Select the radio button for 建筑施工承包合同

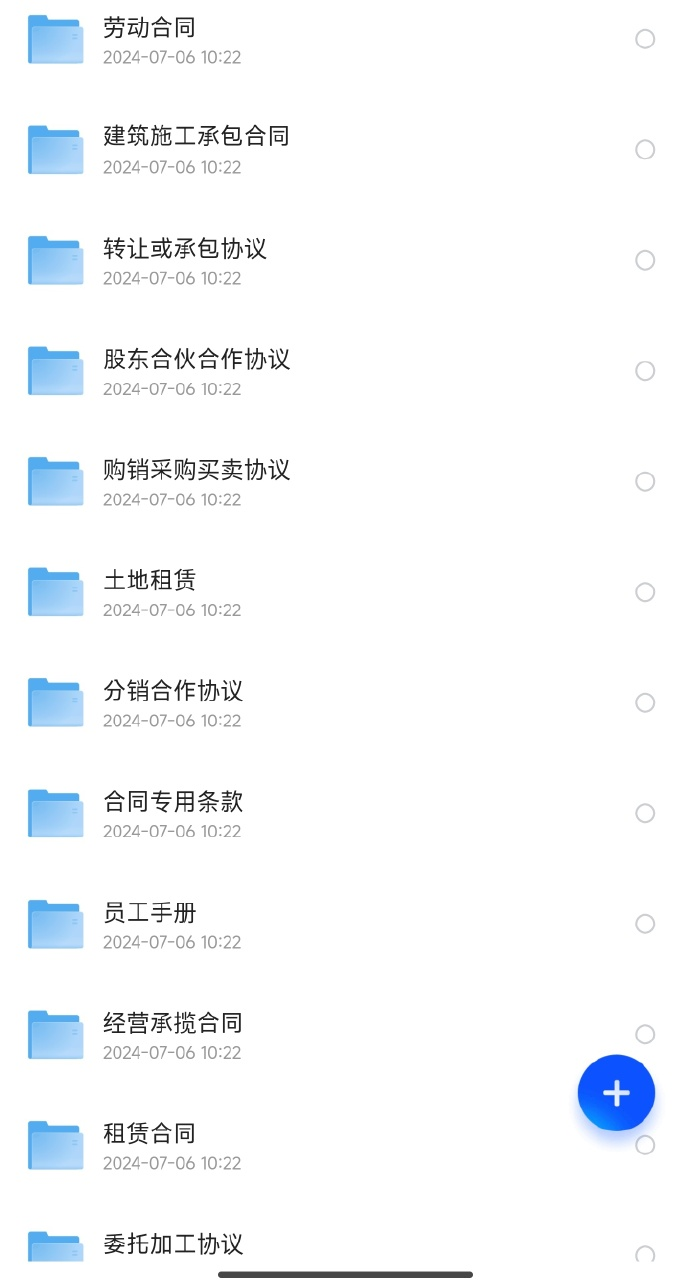[x=645, y=150]
